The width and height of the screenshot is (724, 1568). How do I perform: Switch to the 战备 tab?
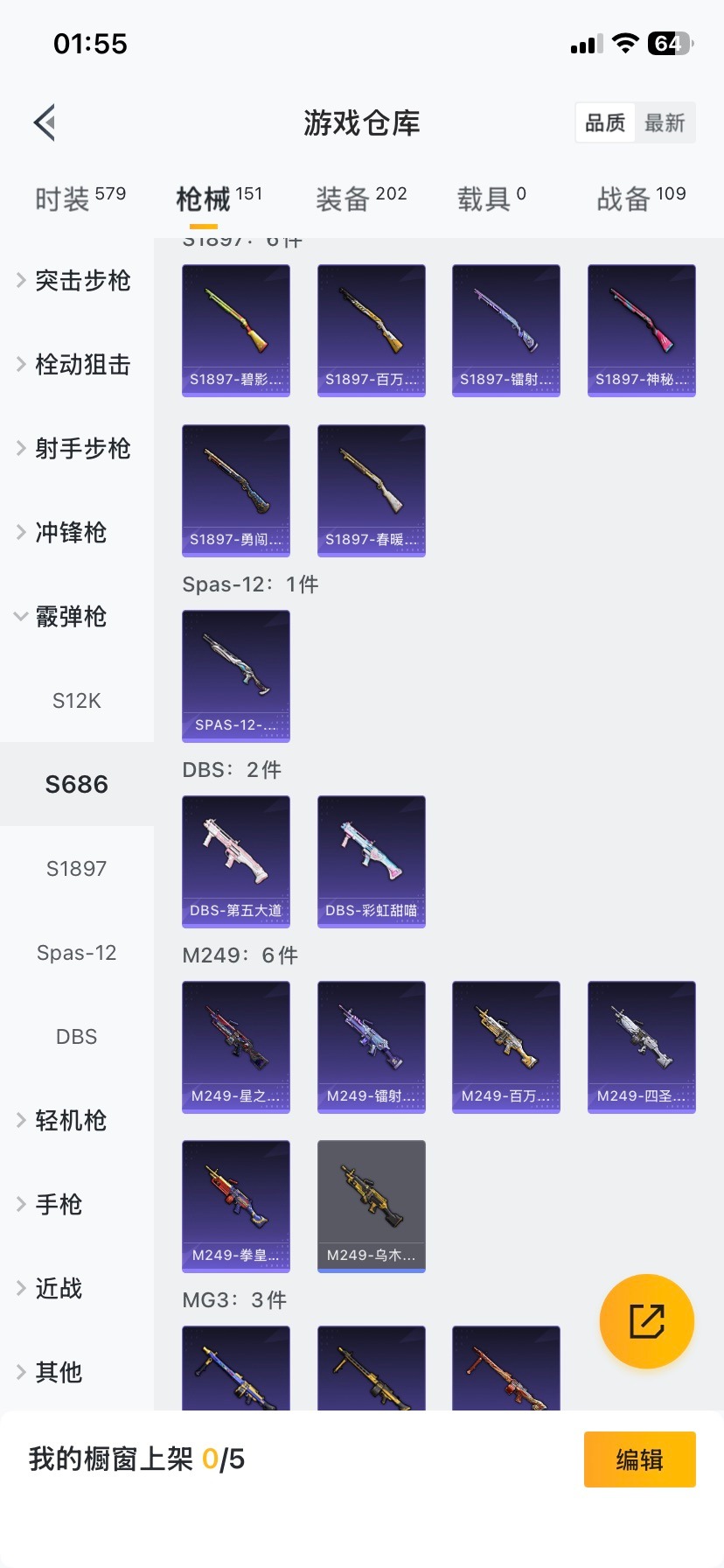[640, 199]
